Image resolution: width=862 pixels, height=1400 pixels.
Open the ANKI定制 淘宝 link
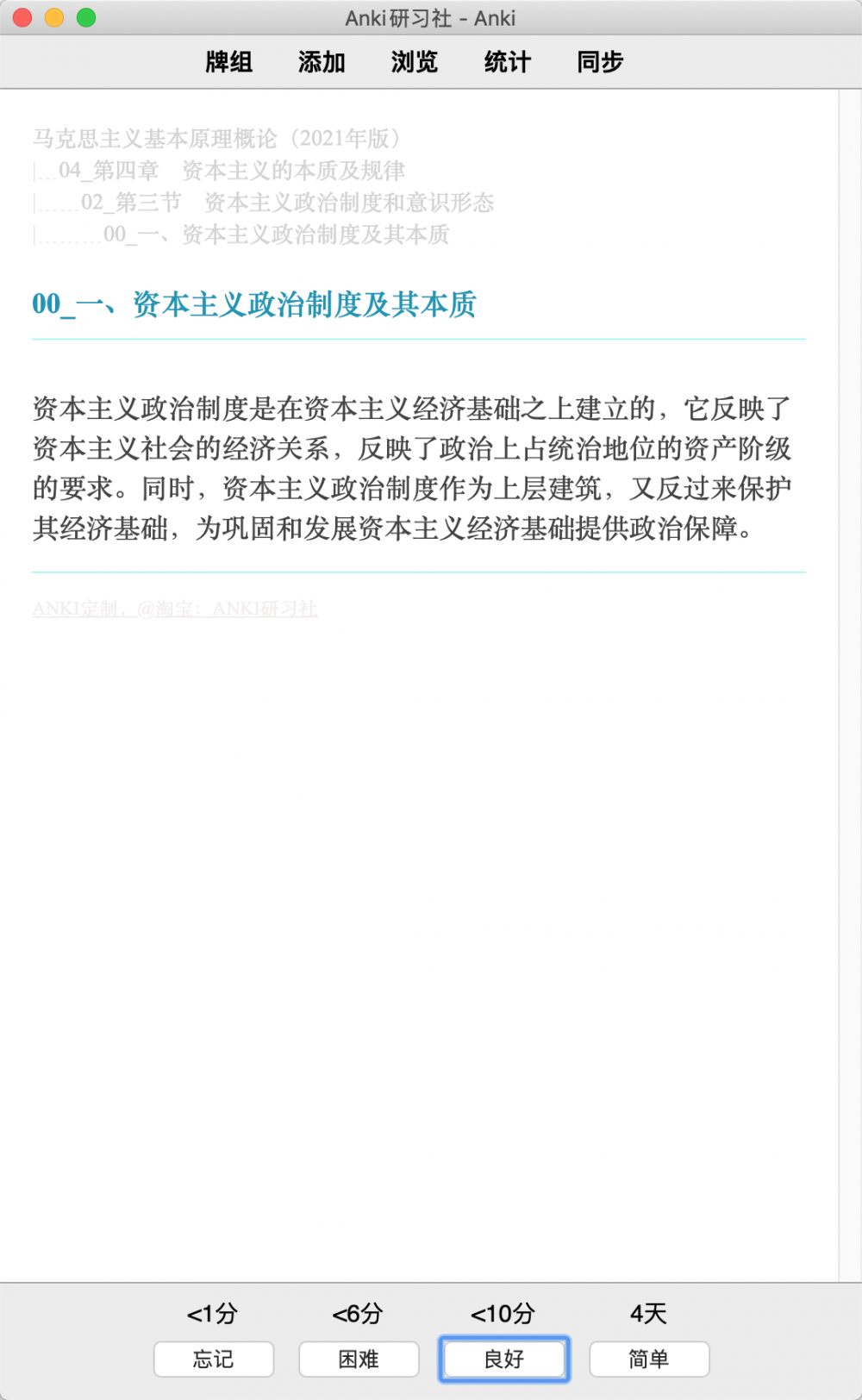coord(175,609)
